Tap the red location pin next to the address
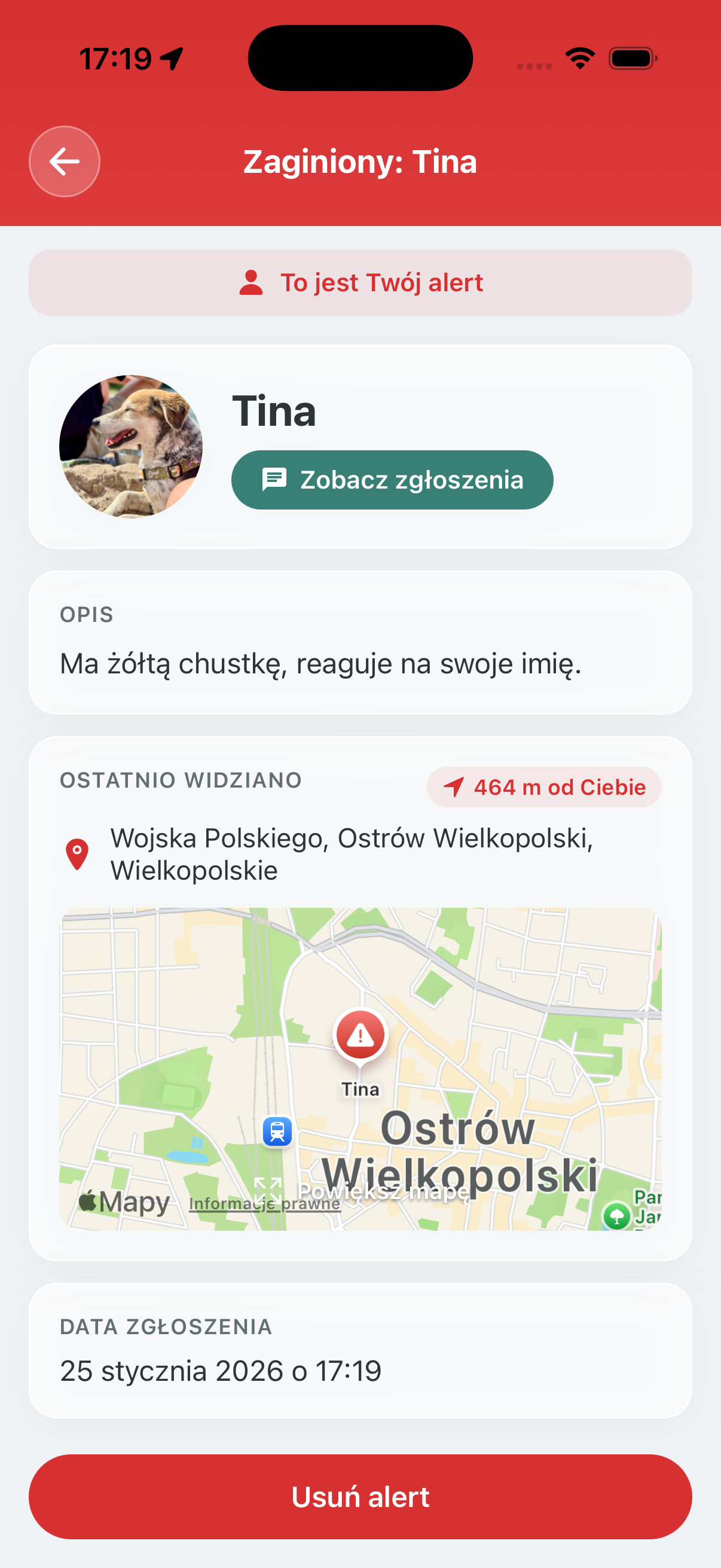721x1568 pixels. [x=77, y=853]
